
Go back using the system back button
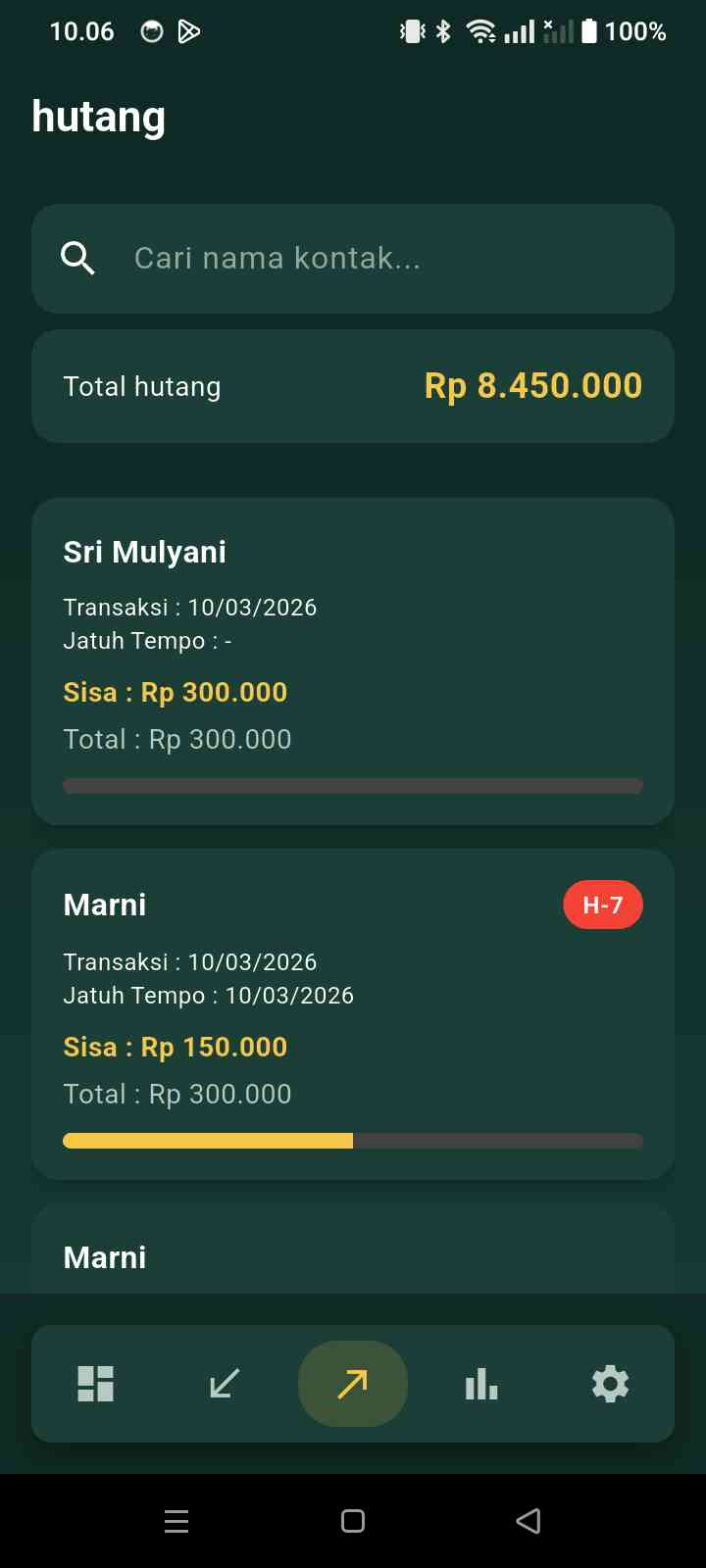pos(529,1521)
